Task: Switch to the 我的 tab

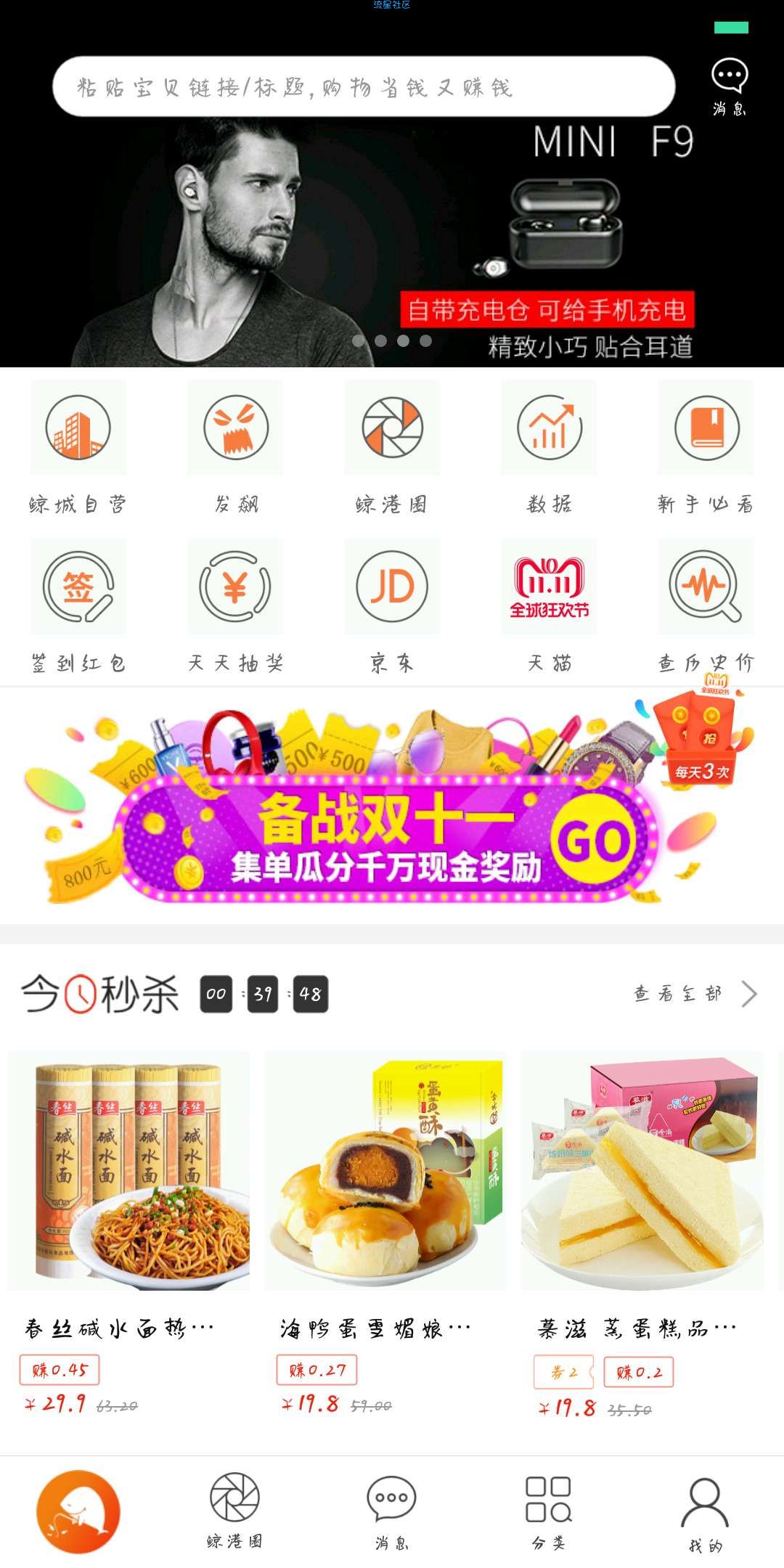Action: coord(705,1513)
